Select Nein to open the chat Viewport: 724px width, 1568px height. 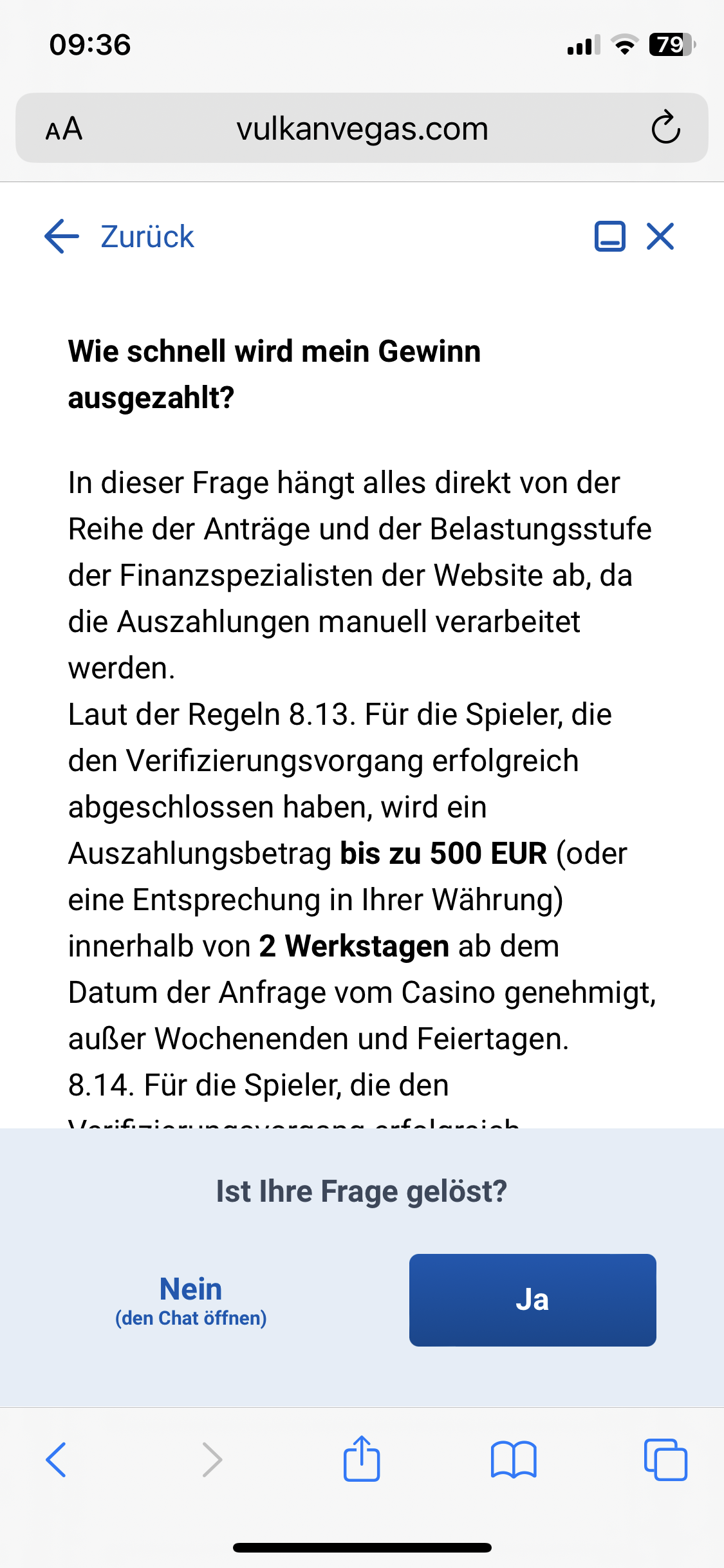190,1300
